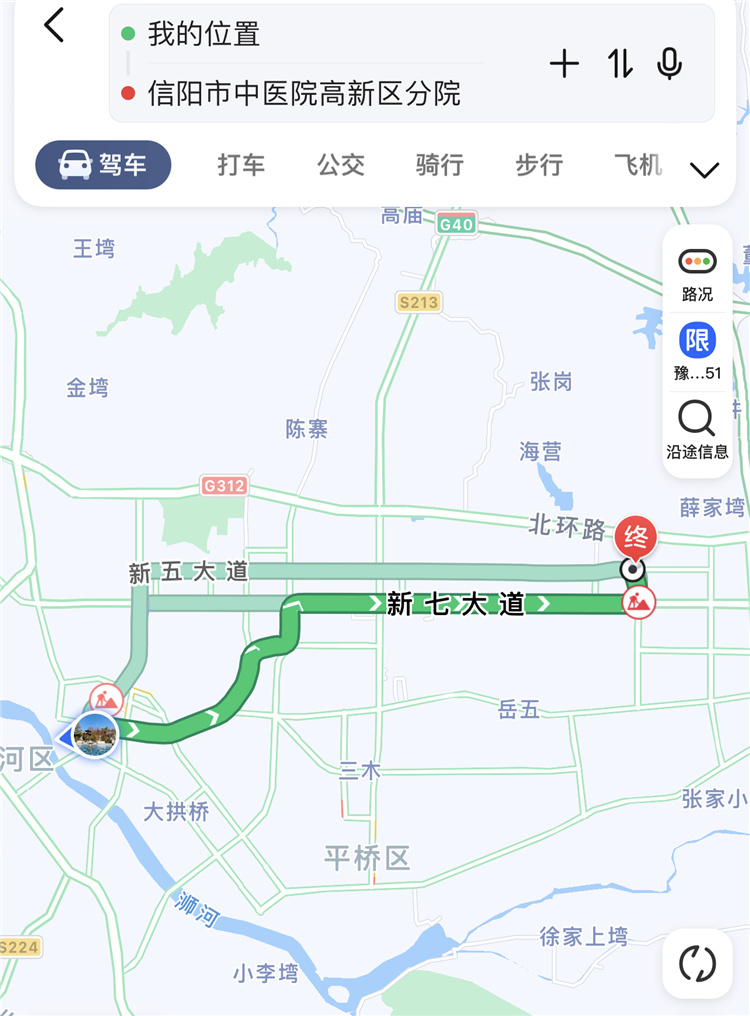Switch to the 步行 walking tab
The height and width of the screenshot is (1016, 750).
pos(539,165)
